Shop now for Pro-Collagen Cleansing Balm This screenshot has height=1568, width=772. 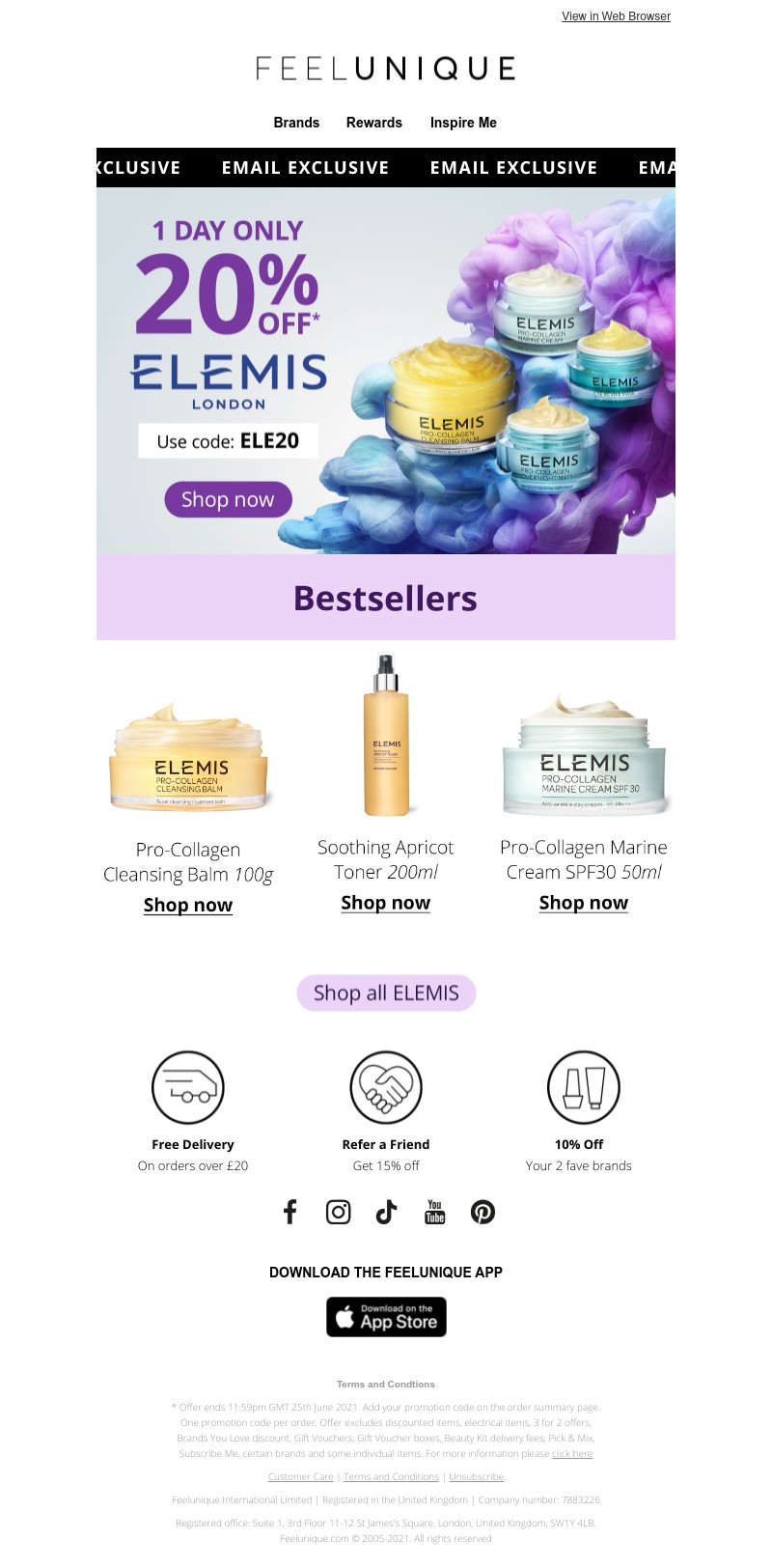(x=188, y=906)
